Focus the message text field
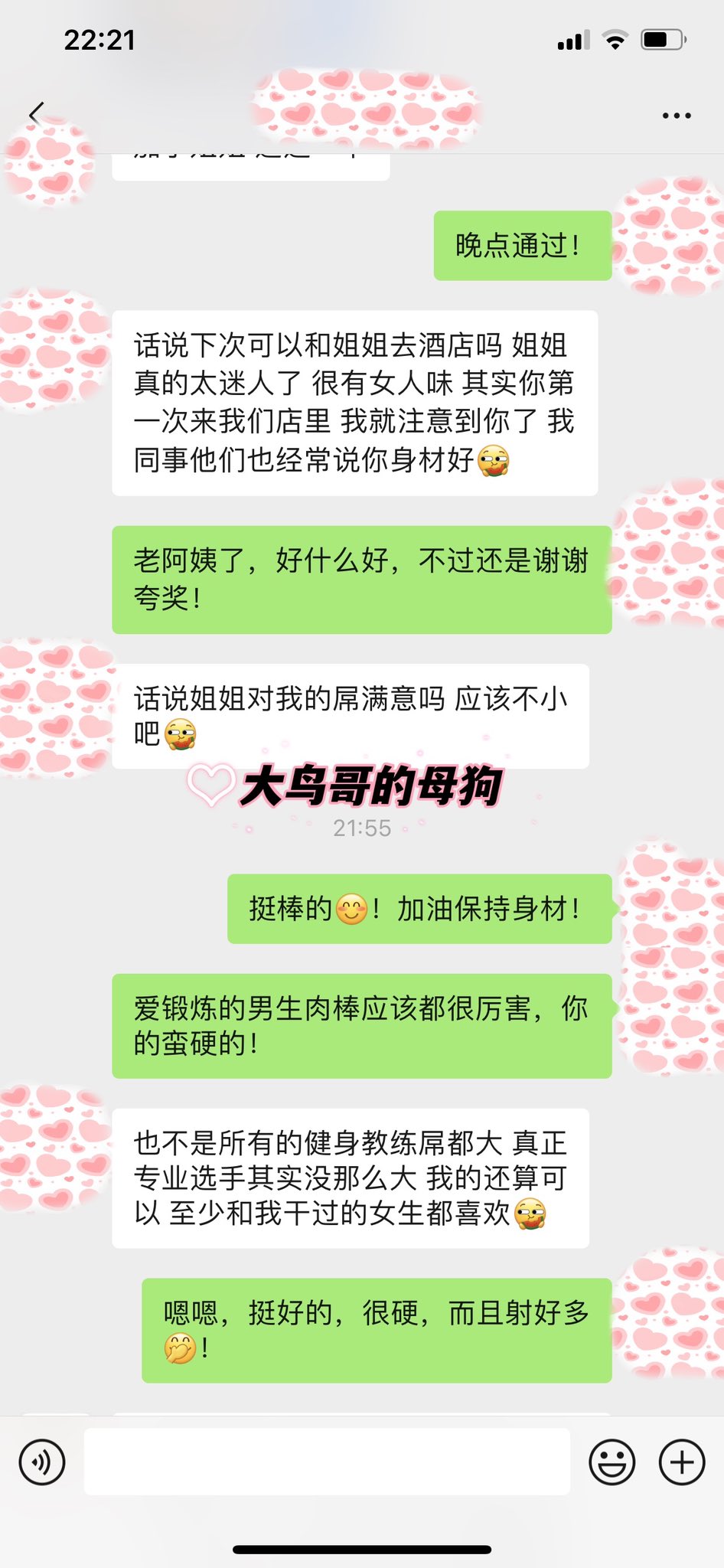Viewport: 724px width, 1568px height. pos(327,1461)
